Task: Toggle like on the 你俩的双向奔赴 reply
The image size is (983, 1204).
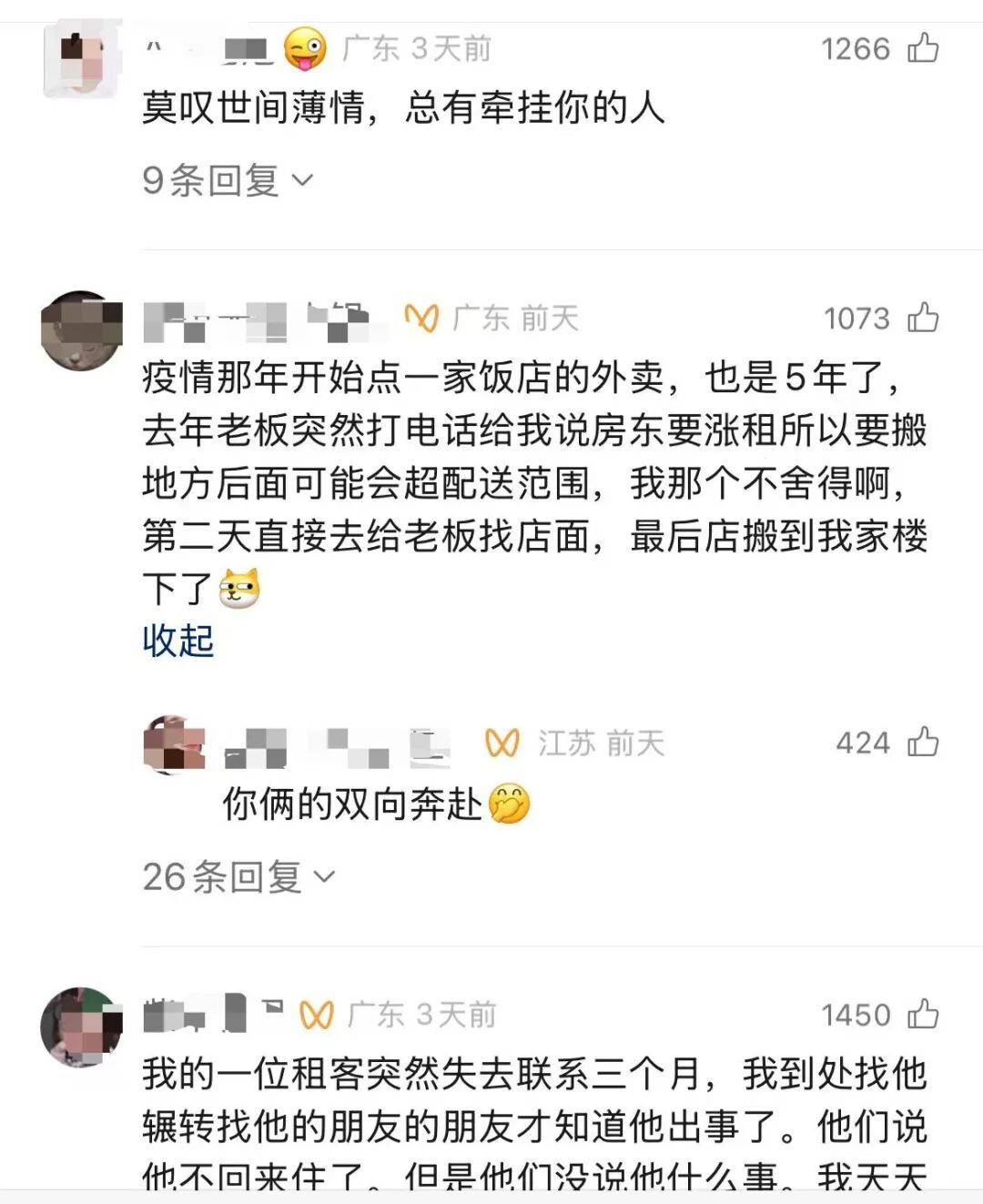Action: [x=923, y=742]
